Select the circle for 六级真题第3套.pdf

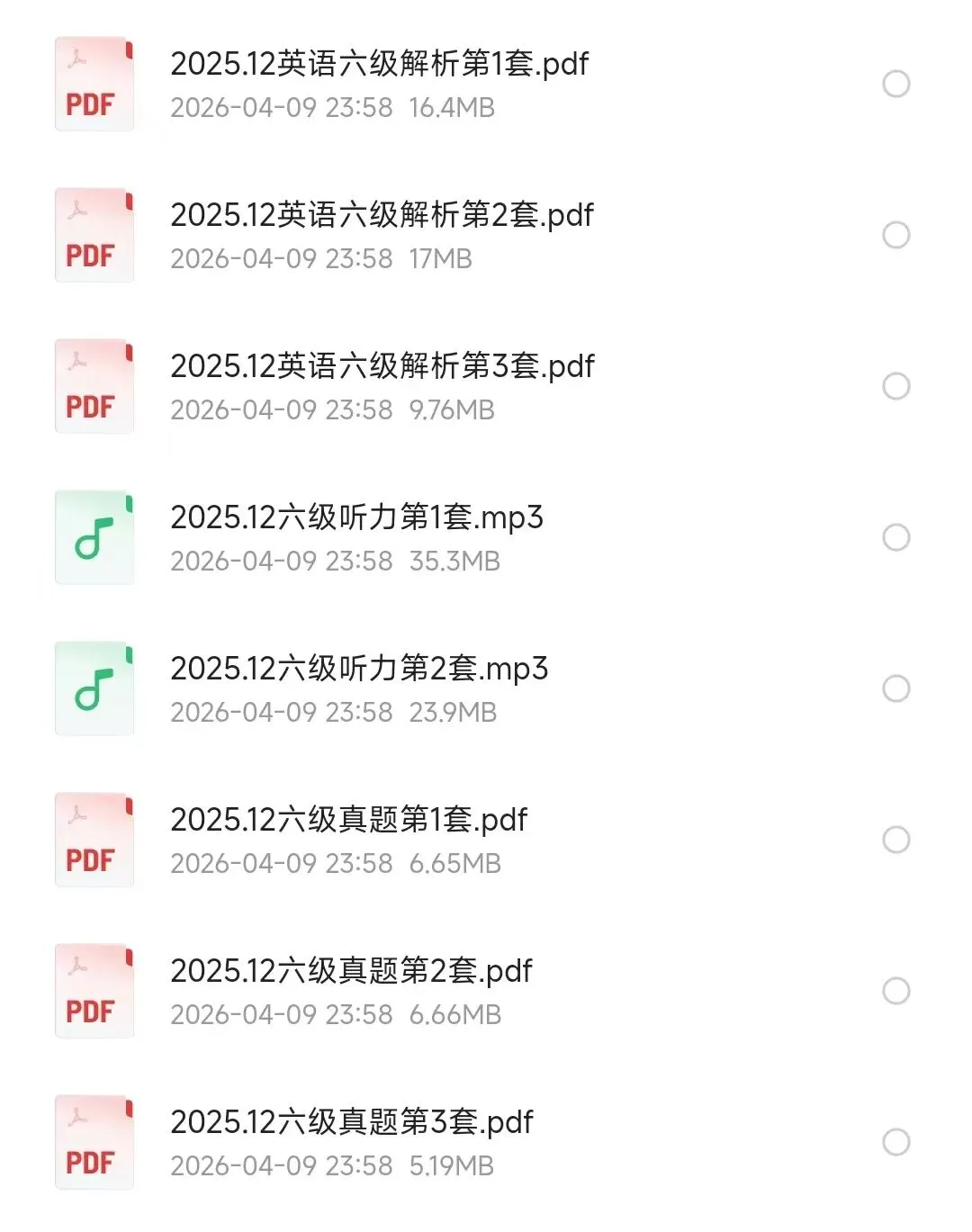[x=895, y=1142]
